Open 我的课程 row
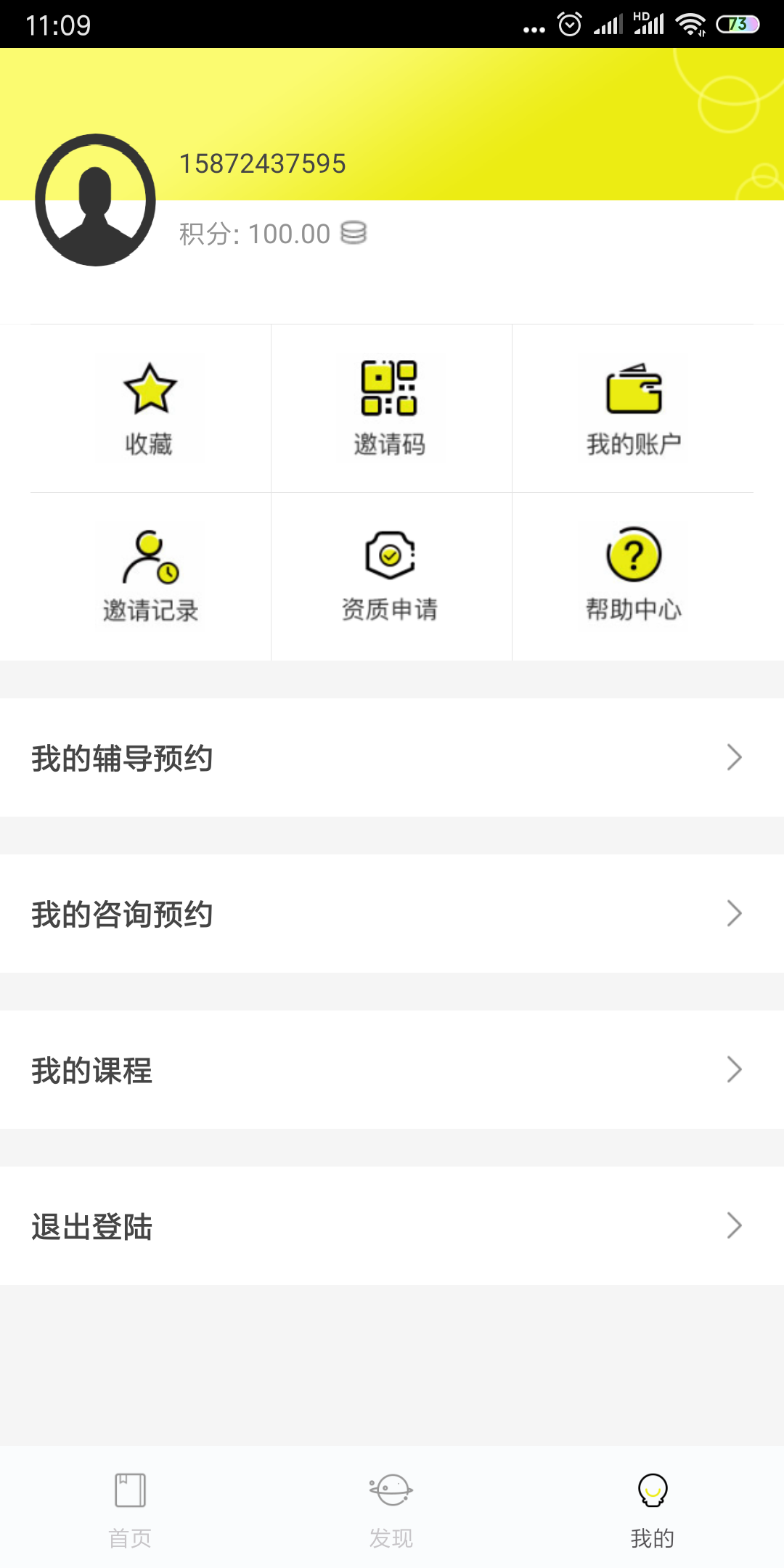Image resolution: width=784 pixels, height=1568 pixels. 392,1070
